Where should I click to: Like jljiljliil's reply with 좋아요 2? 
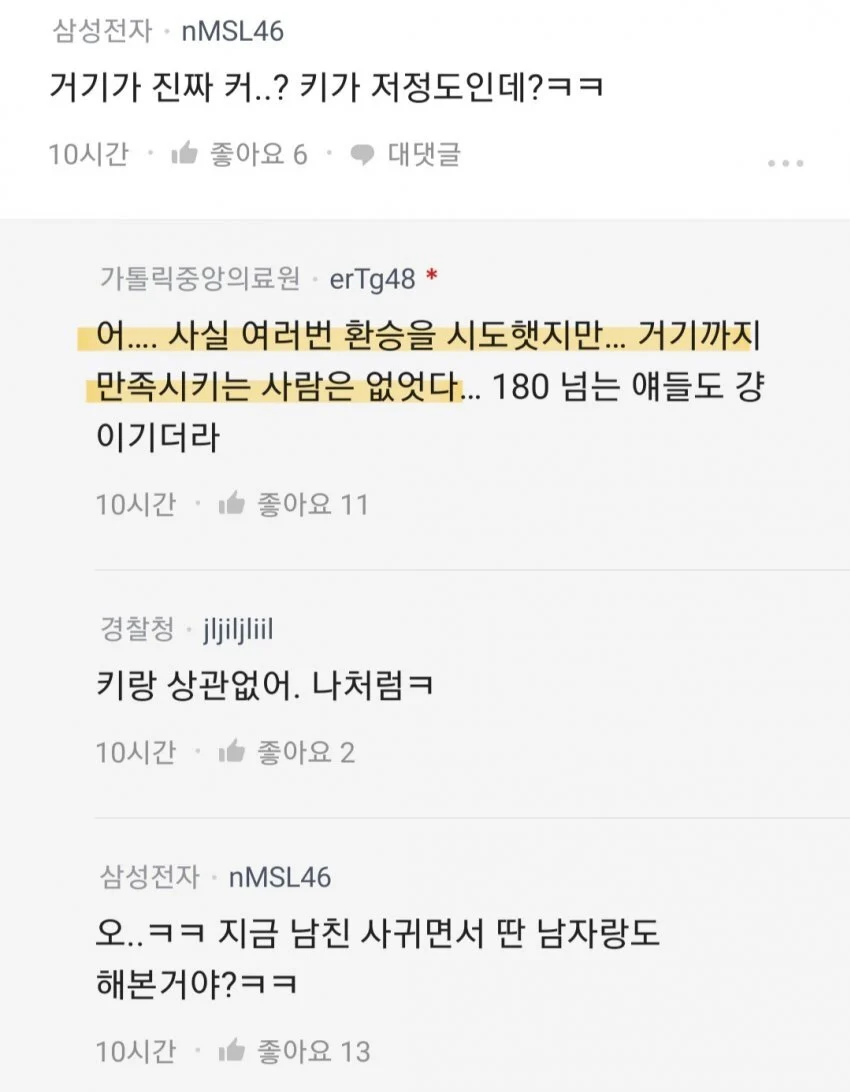click(x=232, y=751)
